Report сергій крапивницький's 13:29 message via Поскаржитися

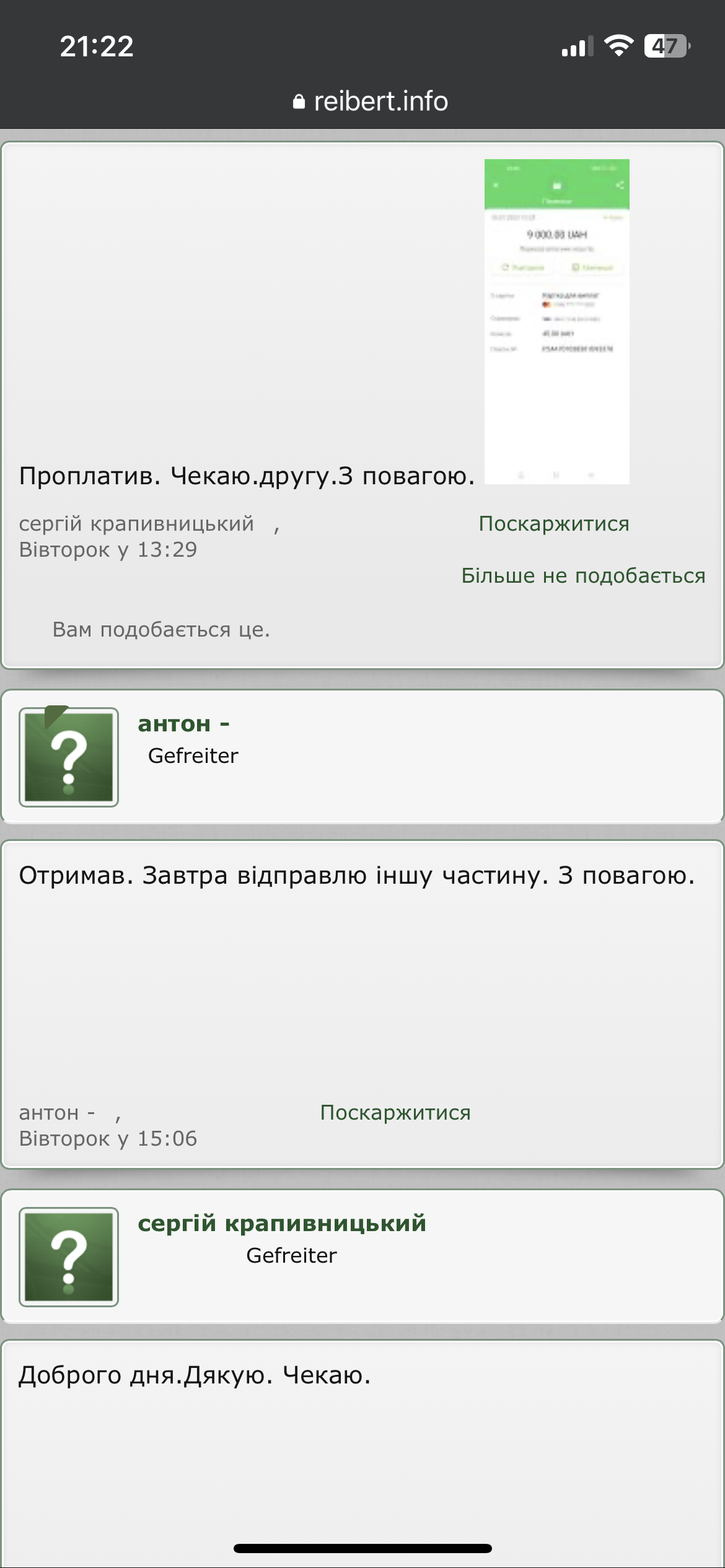click(554, 523)
